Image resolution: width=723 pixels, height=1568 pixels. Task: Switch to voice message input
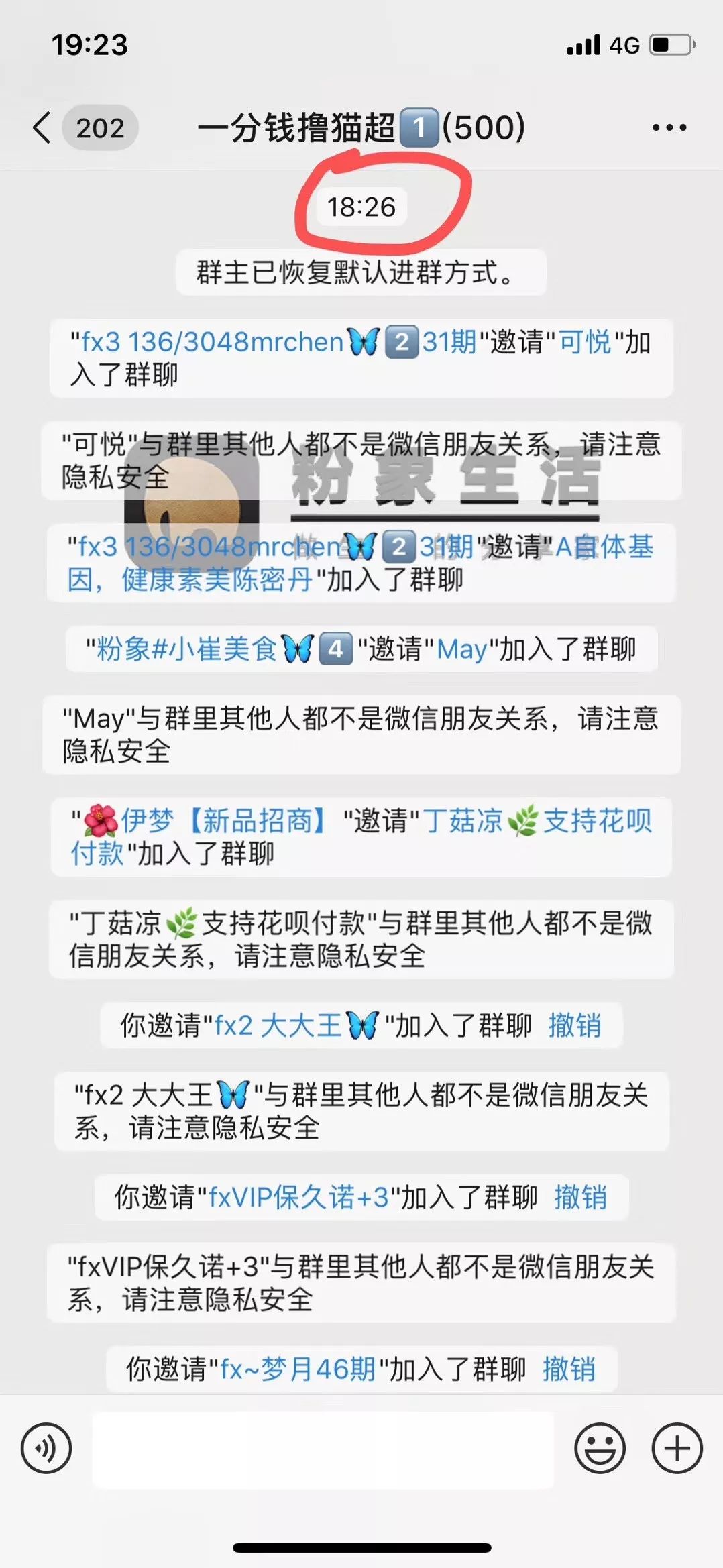46,1448
